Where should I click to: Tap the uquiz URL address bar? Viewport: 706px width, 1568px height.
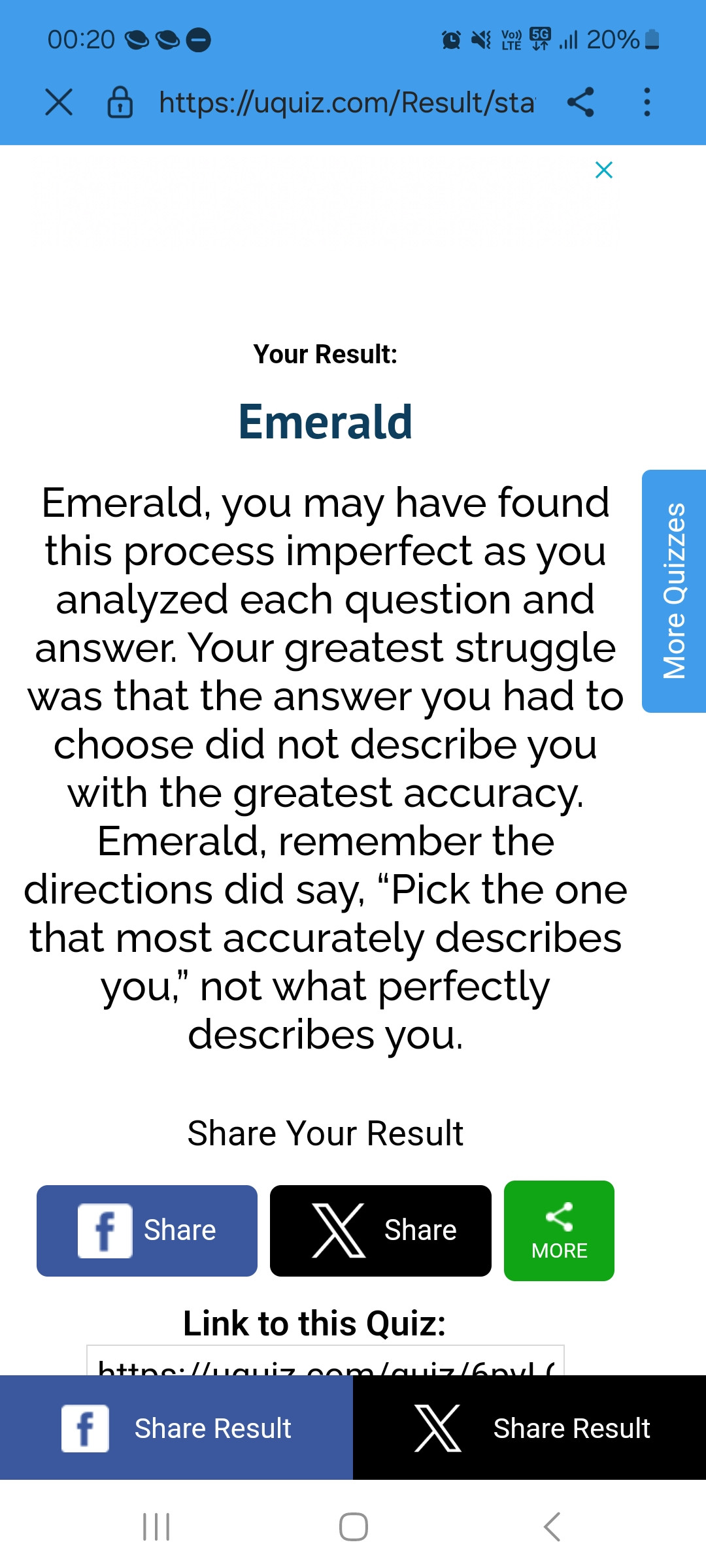click(x=346, y=103)
